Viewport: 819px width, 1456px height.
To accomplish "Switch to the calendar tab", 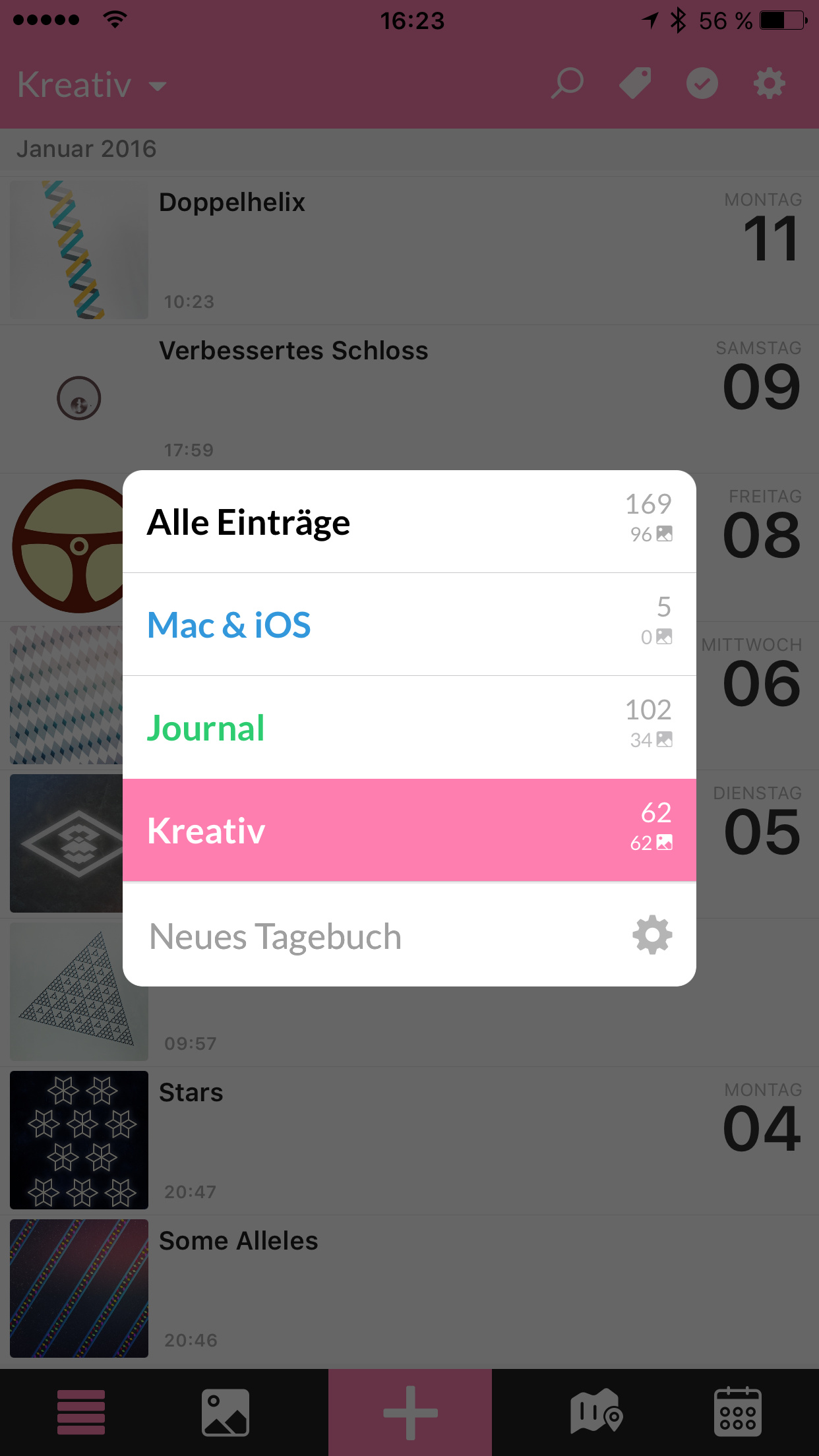I will coord(738,1412).
